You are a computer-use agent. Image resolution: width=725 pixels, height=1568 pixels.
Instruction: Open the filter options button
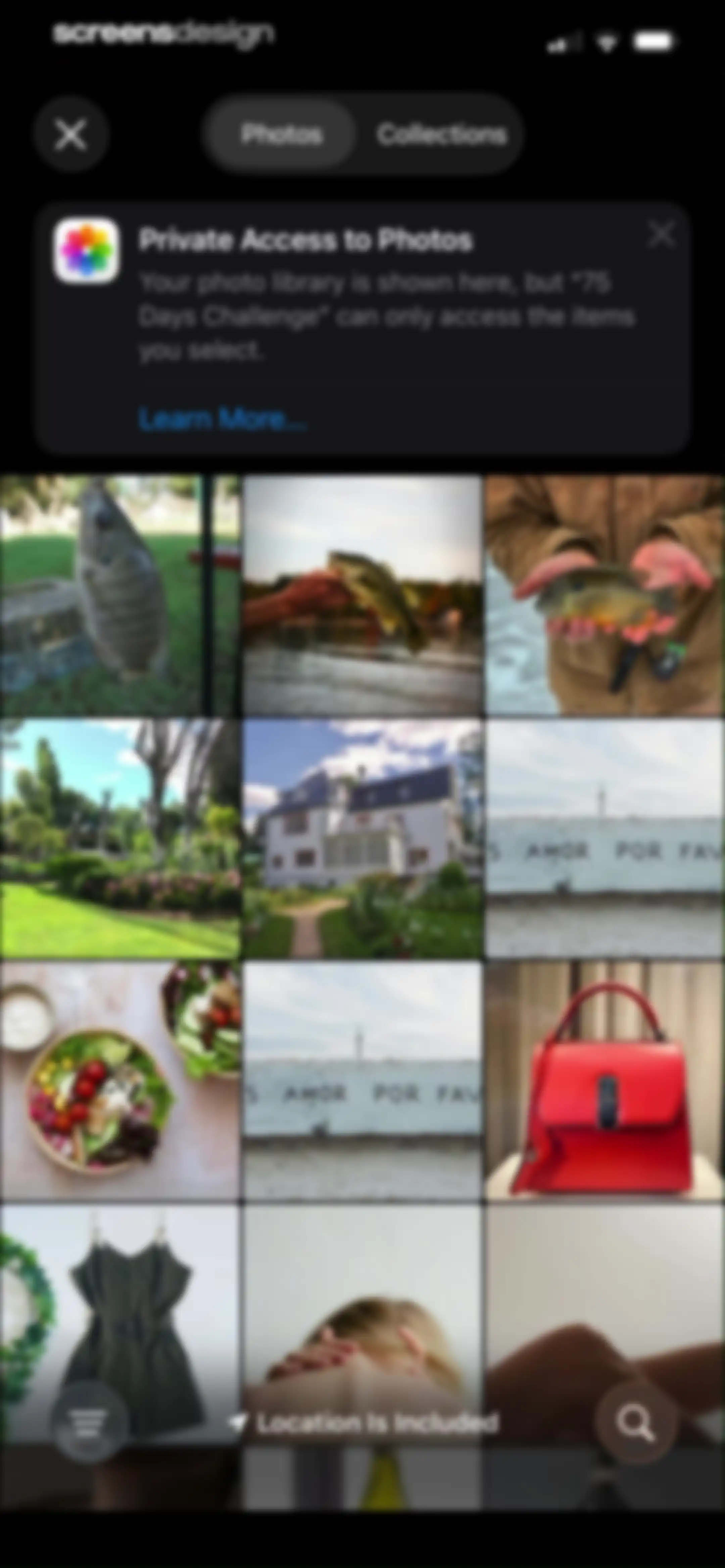pos(89,1424)
